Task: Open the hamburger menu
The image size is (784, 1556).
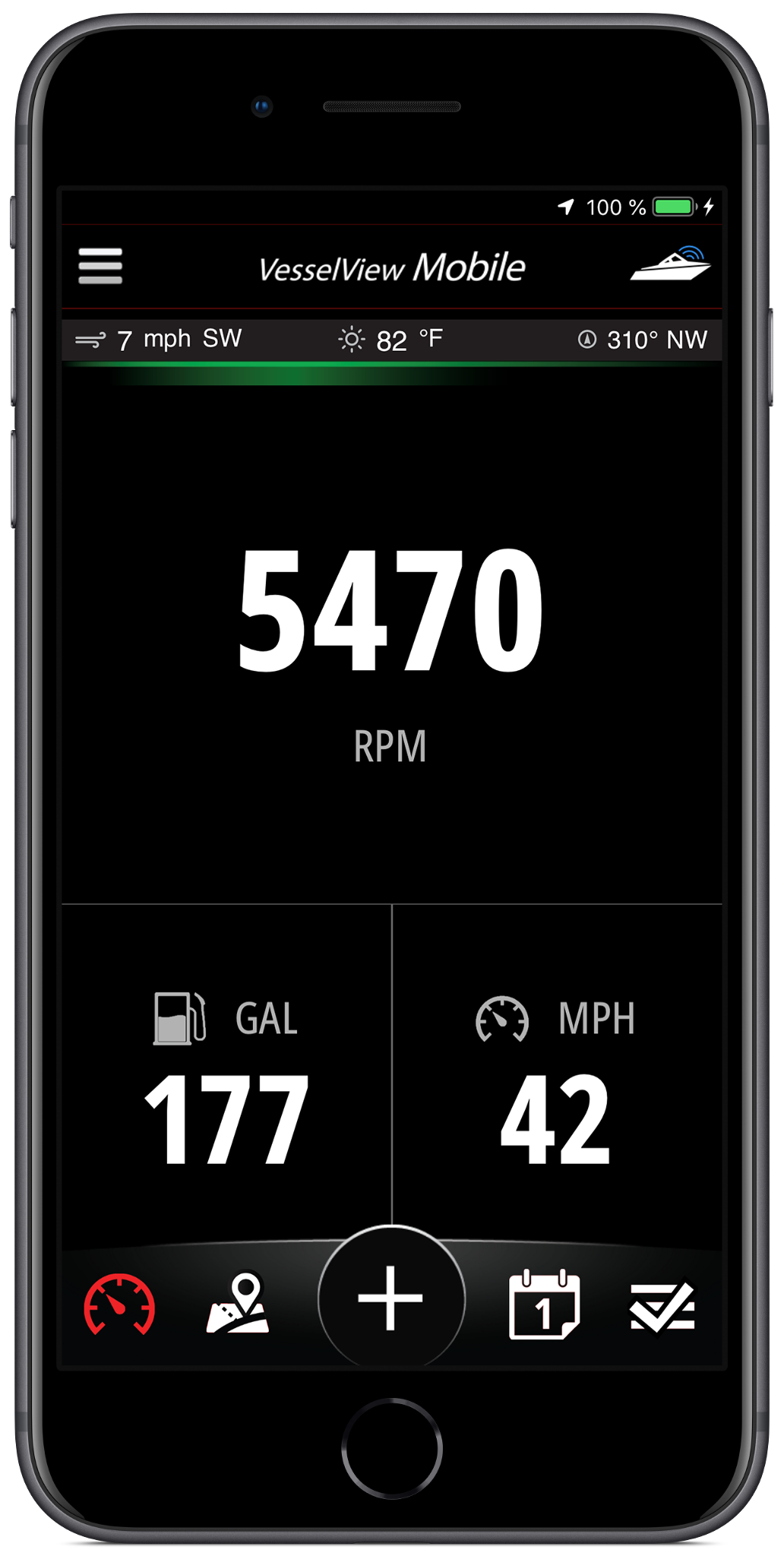Action: (100, 266)
